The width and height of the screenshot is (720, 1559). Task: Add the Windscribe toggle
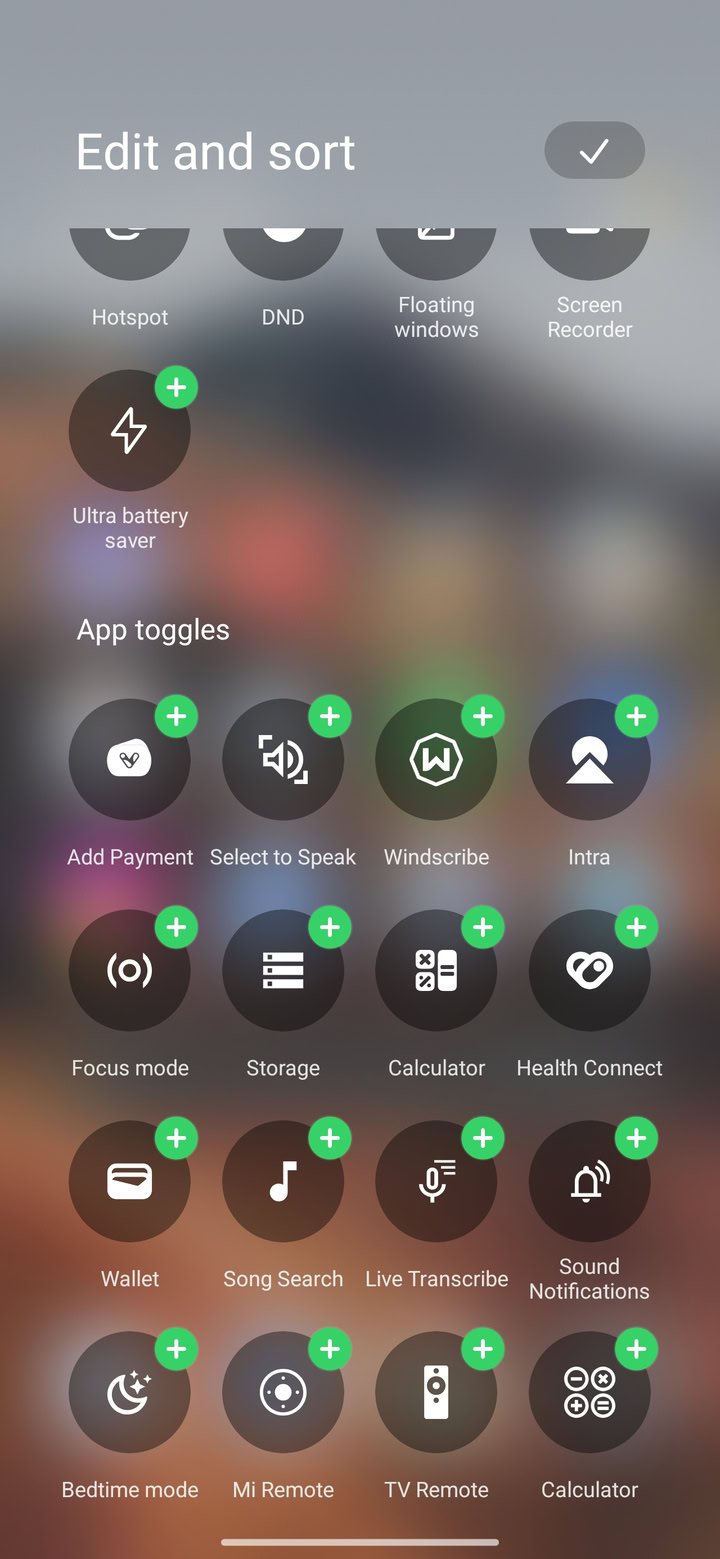[x=482, y=716]
